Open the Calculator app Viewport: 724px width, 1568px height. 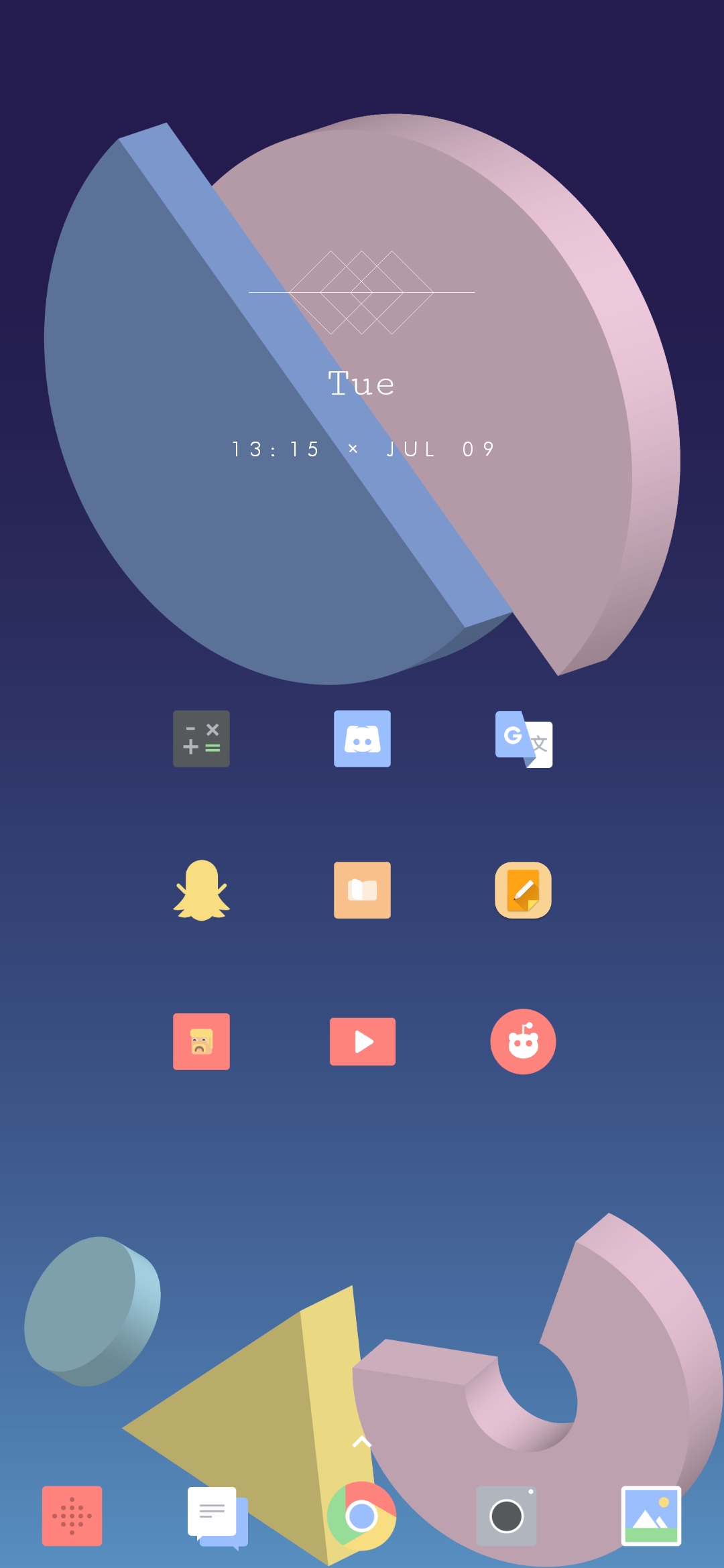[x=201, y=739]
